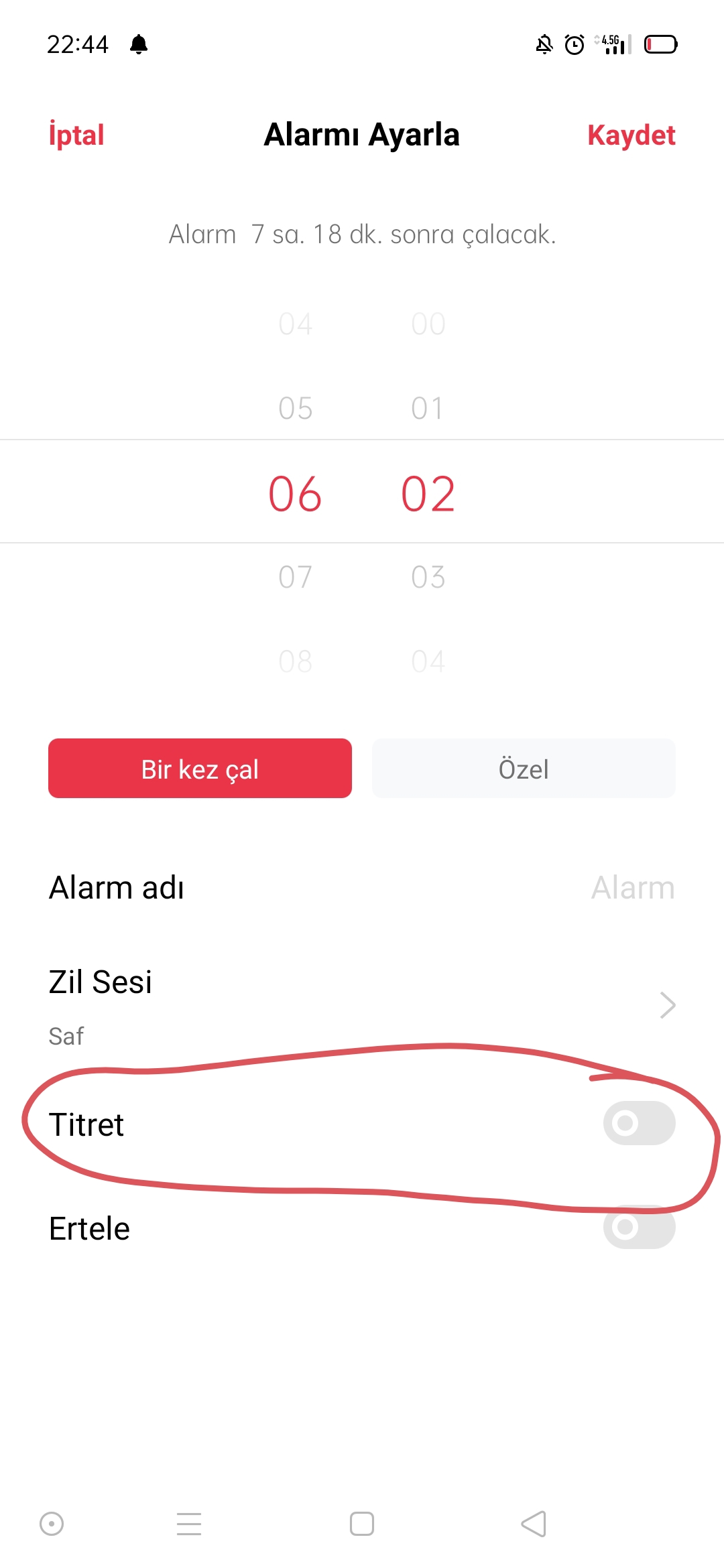
Task: Pick minute 03 in the time picker
Action: (x=428, y=577)
